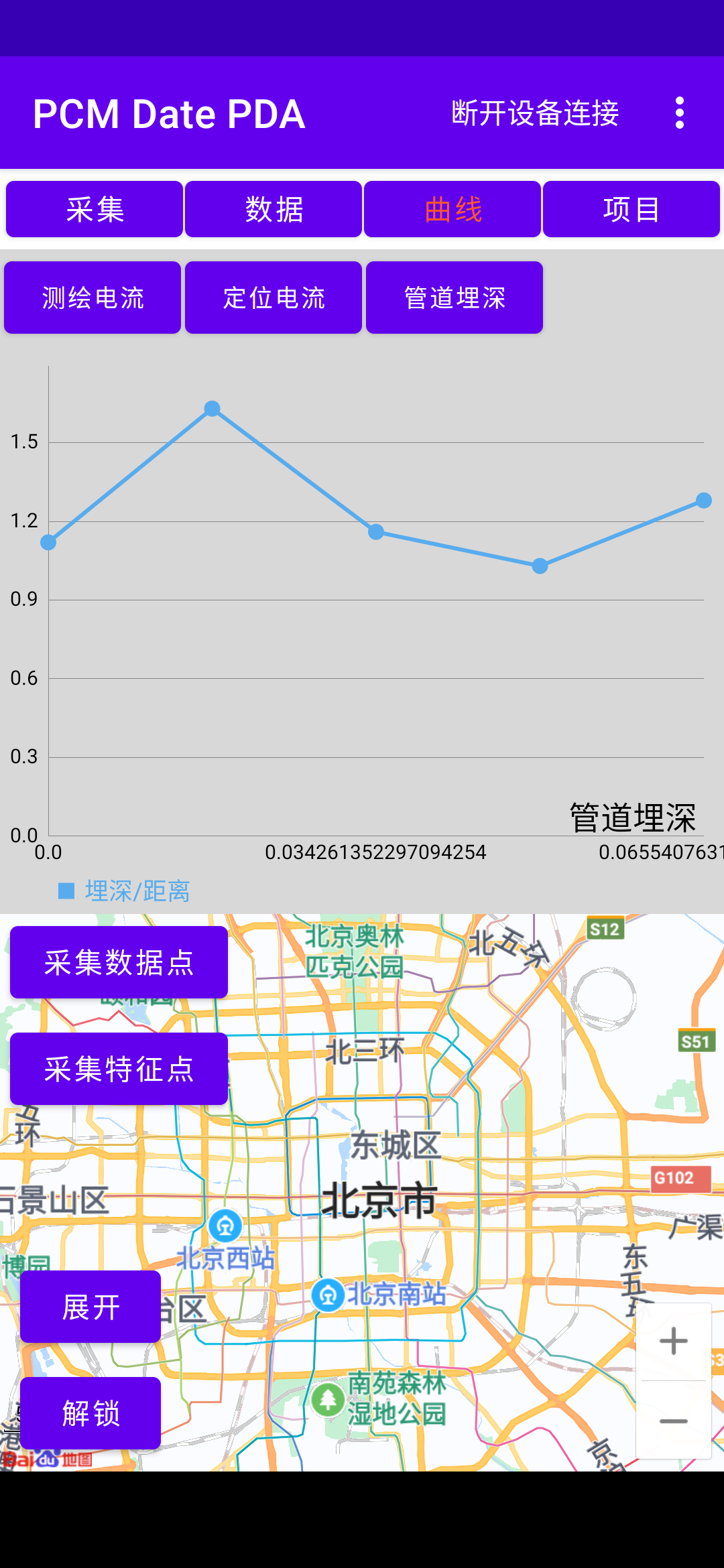Show the 测绘电流 curve

coord(93,298)
